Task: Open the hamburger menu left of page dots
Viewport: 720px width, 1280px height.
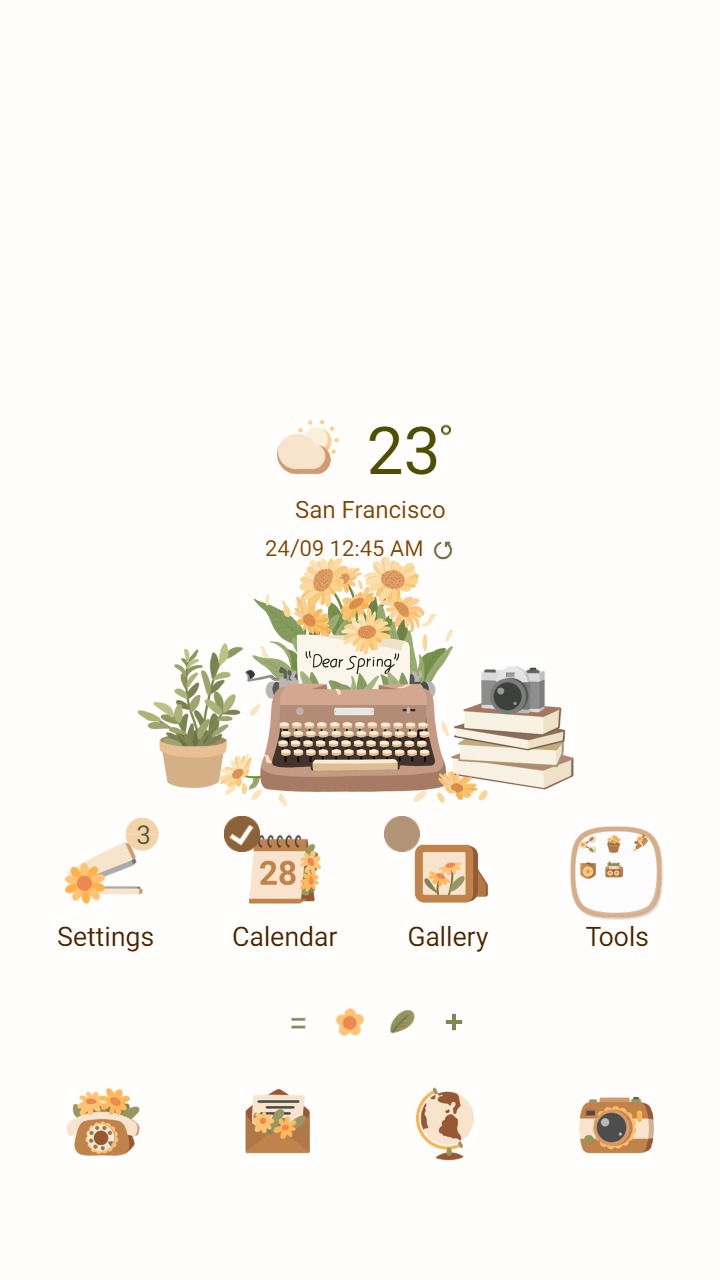Action: point(298,1021)
